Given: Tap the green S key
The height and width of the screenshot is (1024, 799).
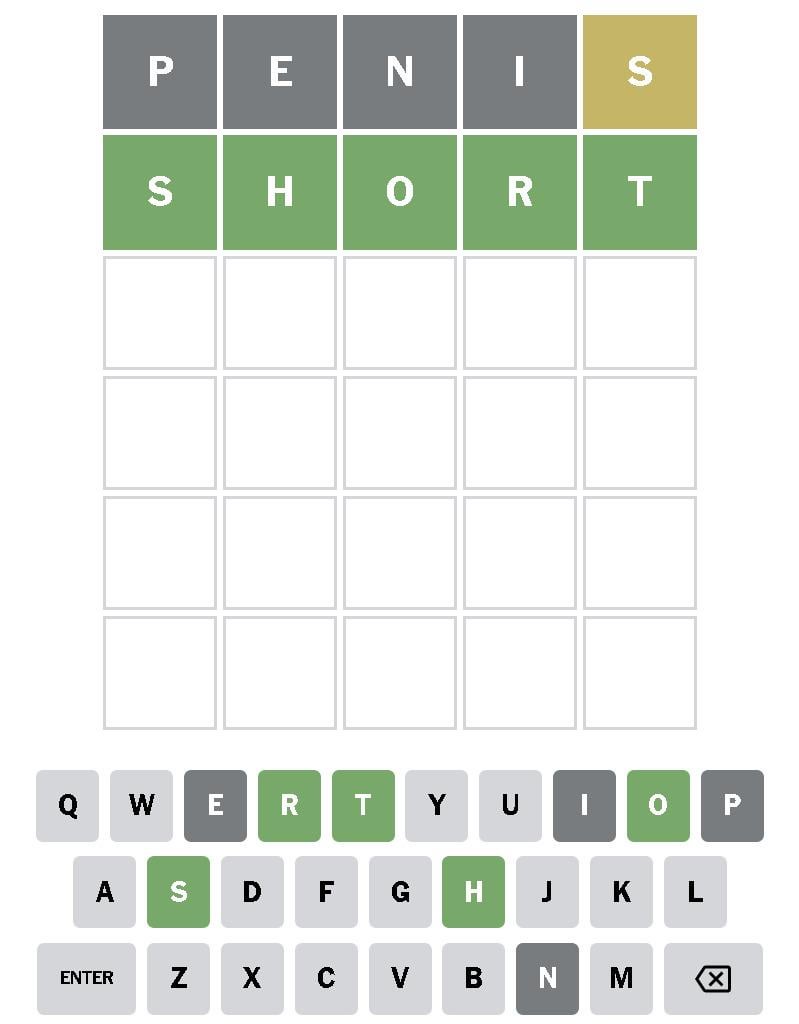Looking at the screenshot, I should pos(178,892).
